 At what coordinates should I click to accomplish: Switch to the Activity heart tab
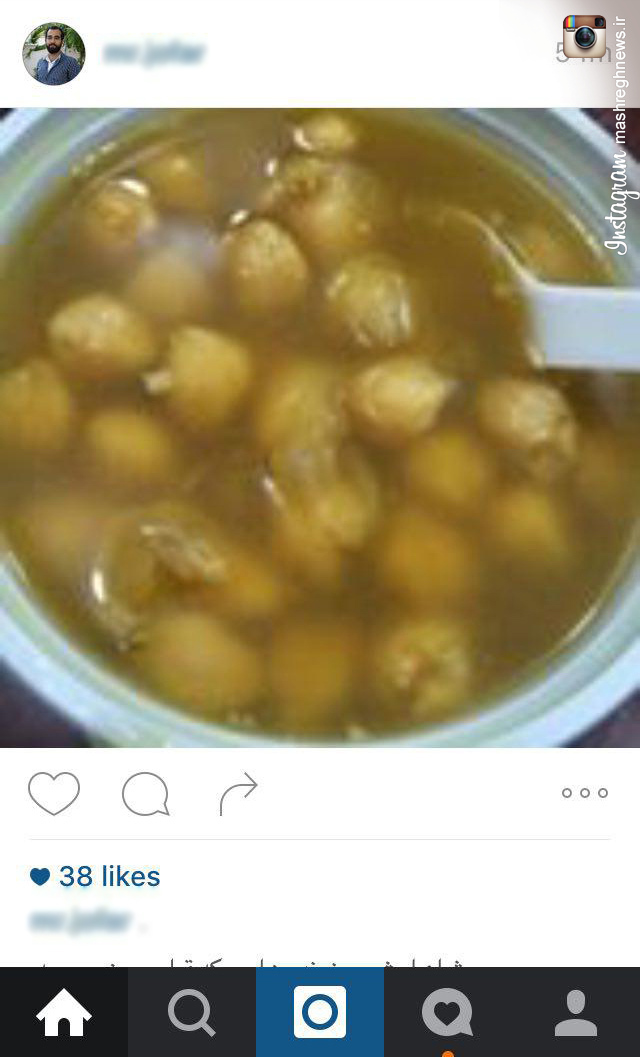pyautogui.click(x=447, y=1012)
